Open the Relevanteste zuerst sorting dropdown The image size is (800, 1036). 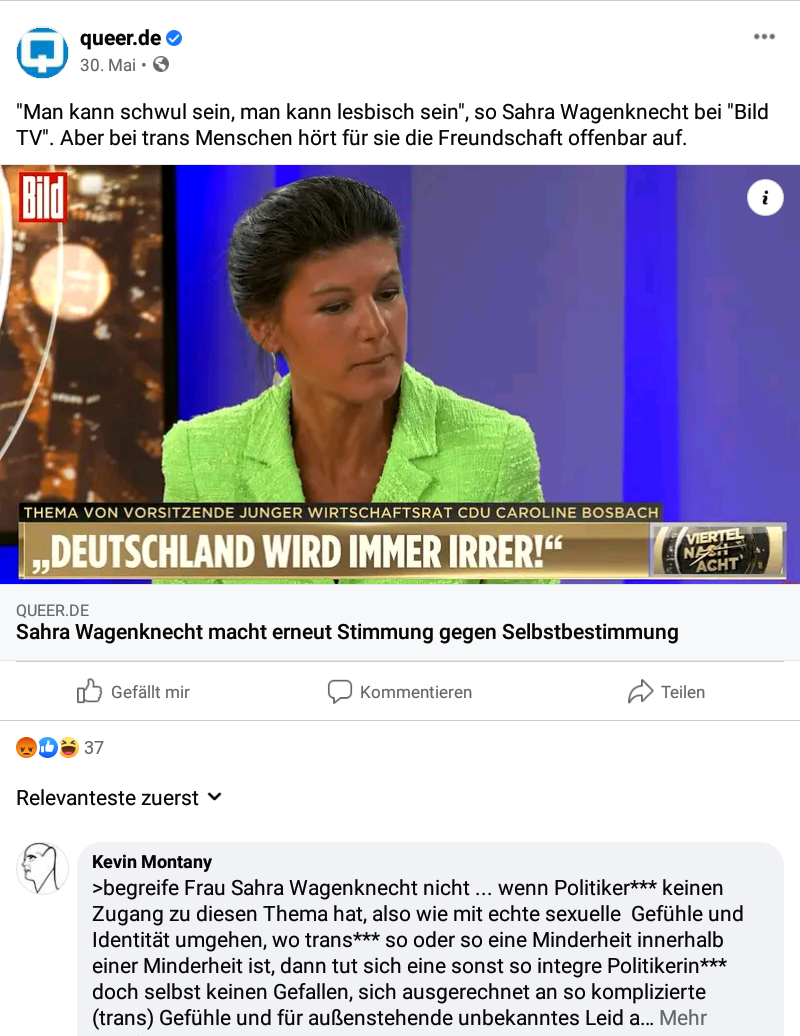click(x=118, y=798)
